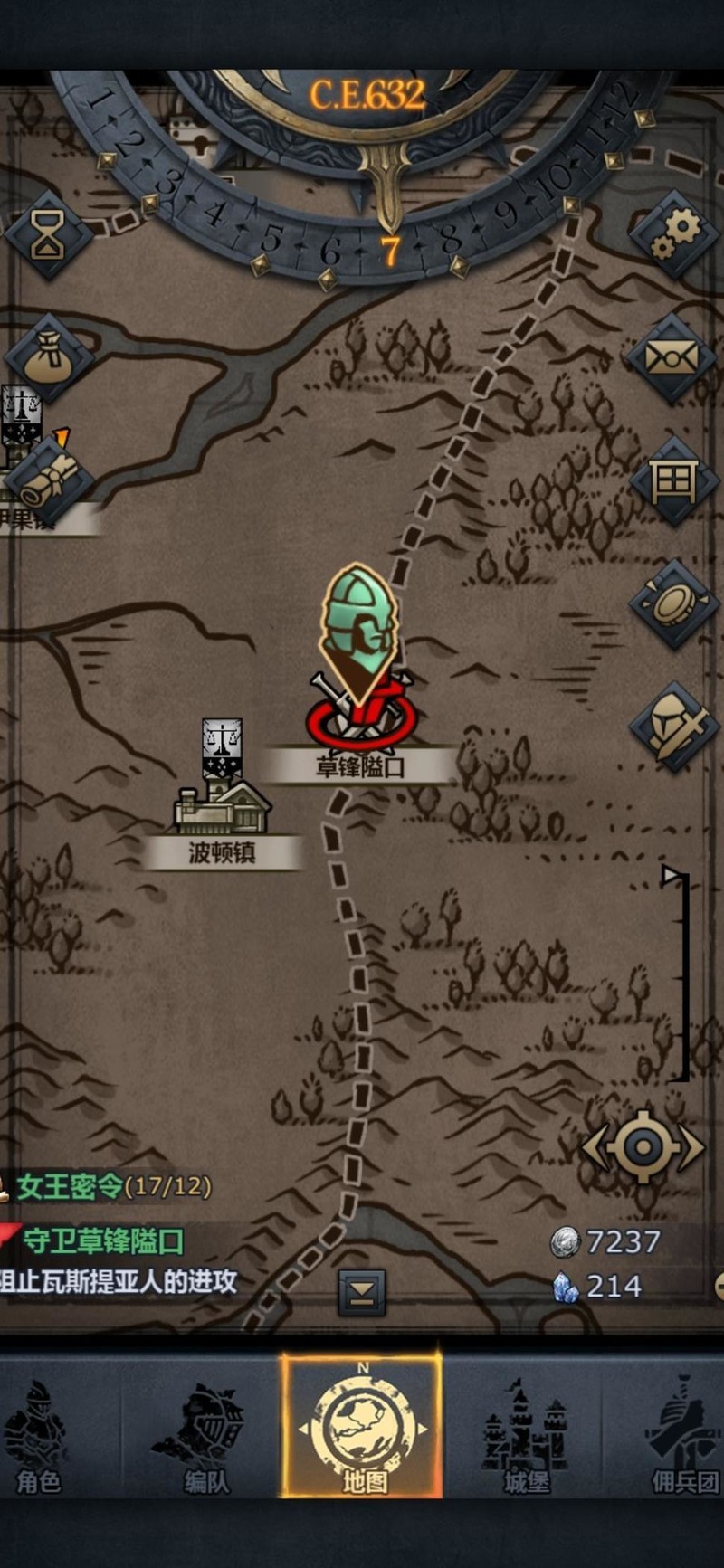Open the scroll quest icon
724x1568 pixels.
point(47,481)
